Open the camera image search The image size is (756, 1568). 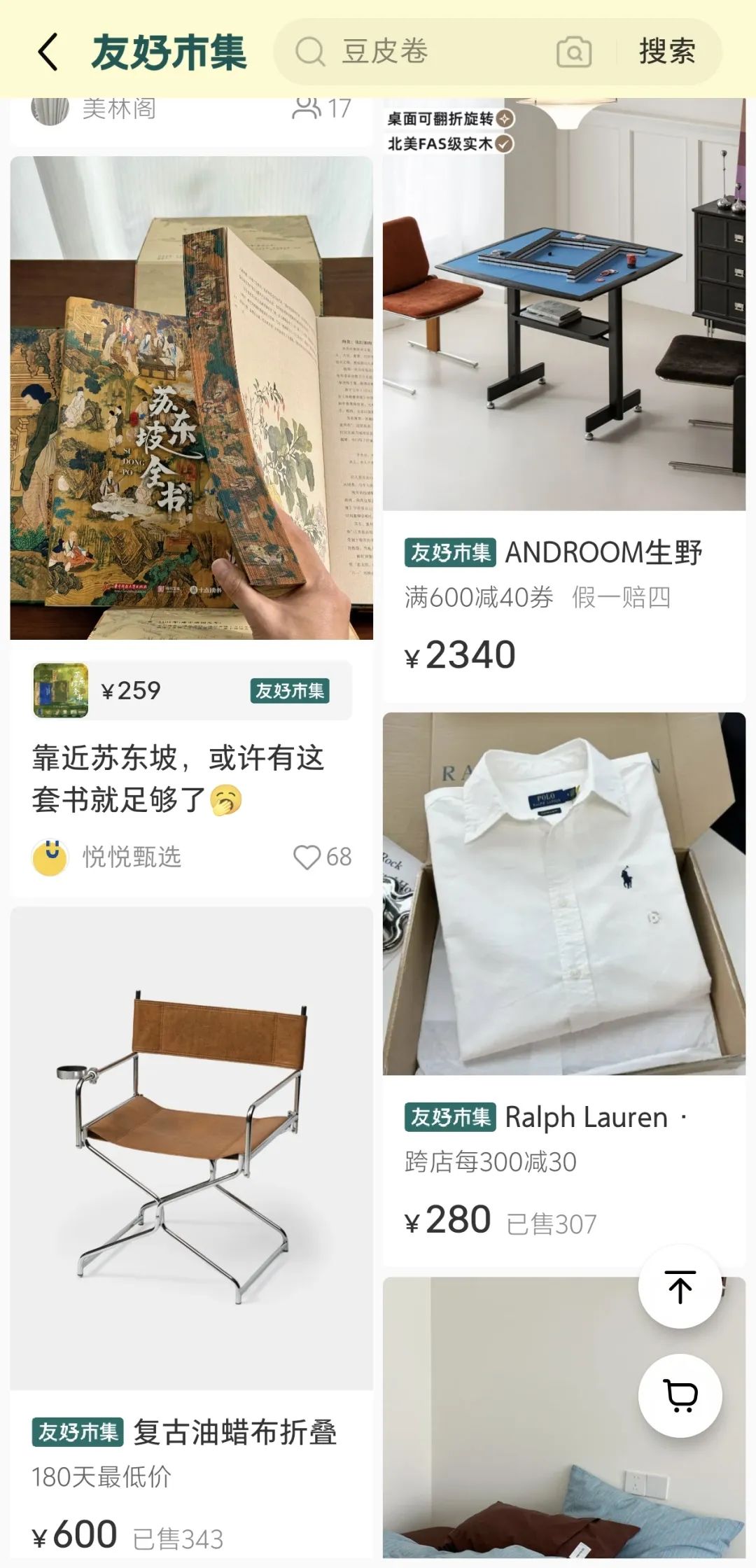pyautogui.click(x=574, y=52)
